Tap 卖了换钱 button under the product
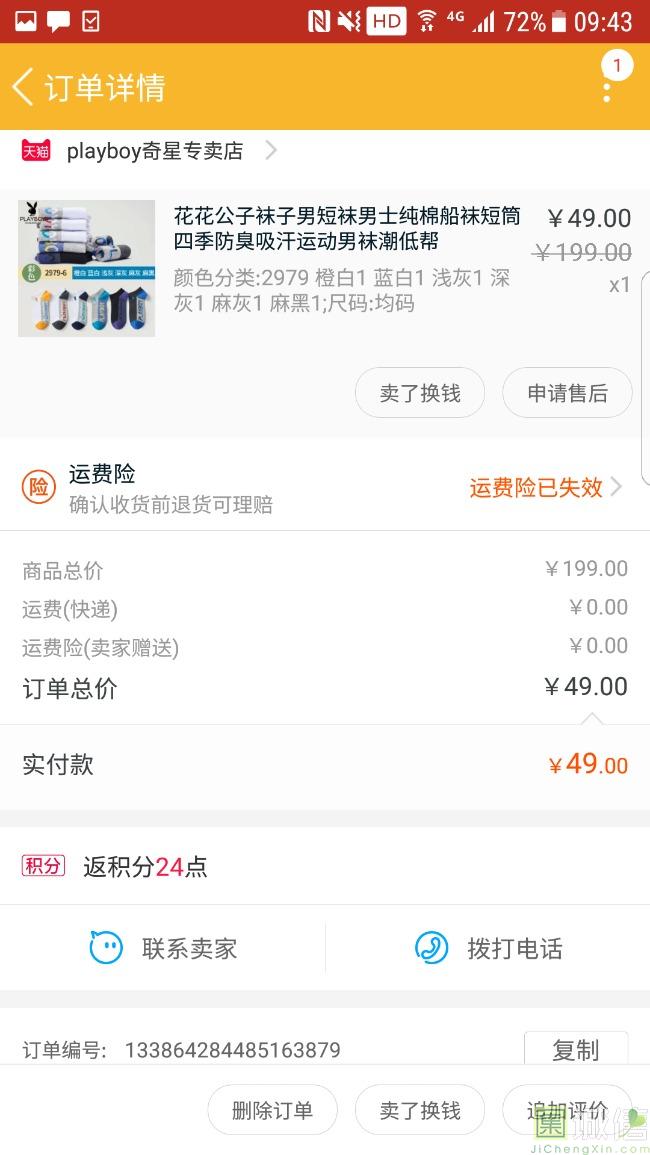Screen dimensions: 650x1155 tap(419, 393)
